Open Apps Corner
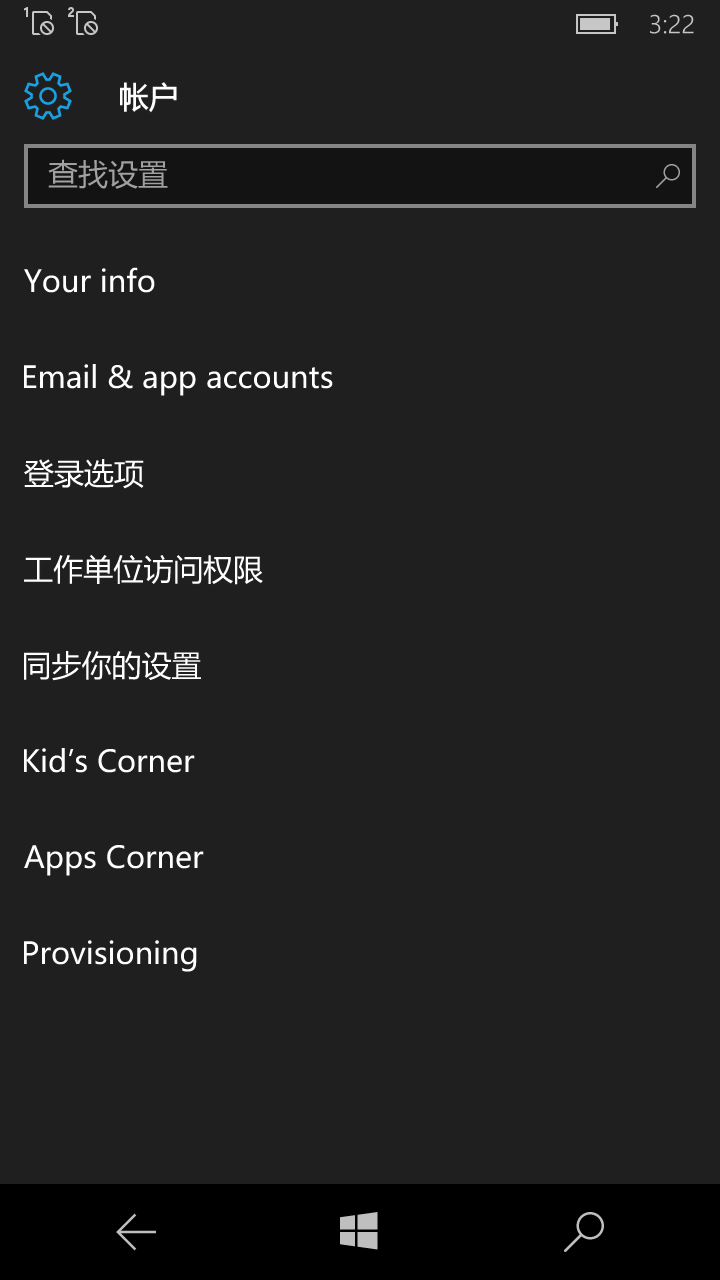 (360, 857)
